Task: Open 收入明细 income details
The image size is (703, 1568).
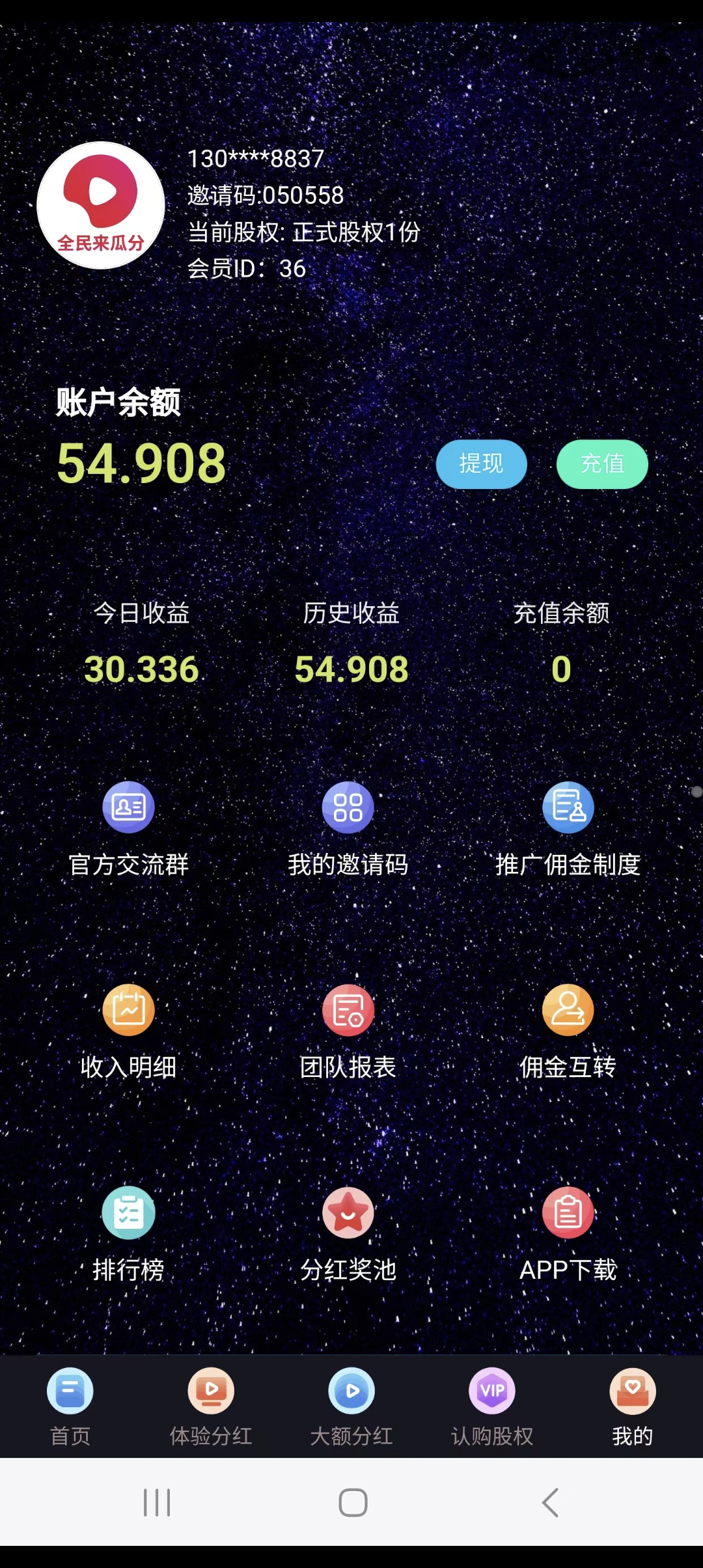Action: (x=128, y=1032)
